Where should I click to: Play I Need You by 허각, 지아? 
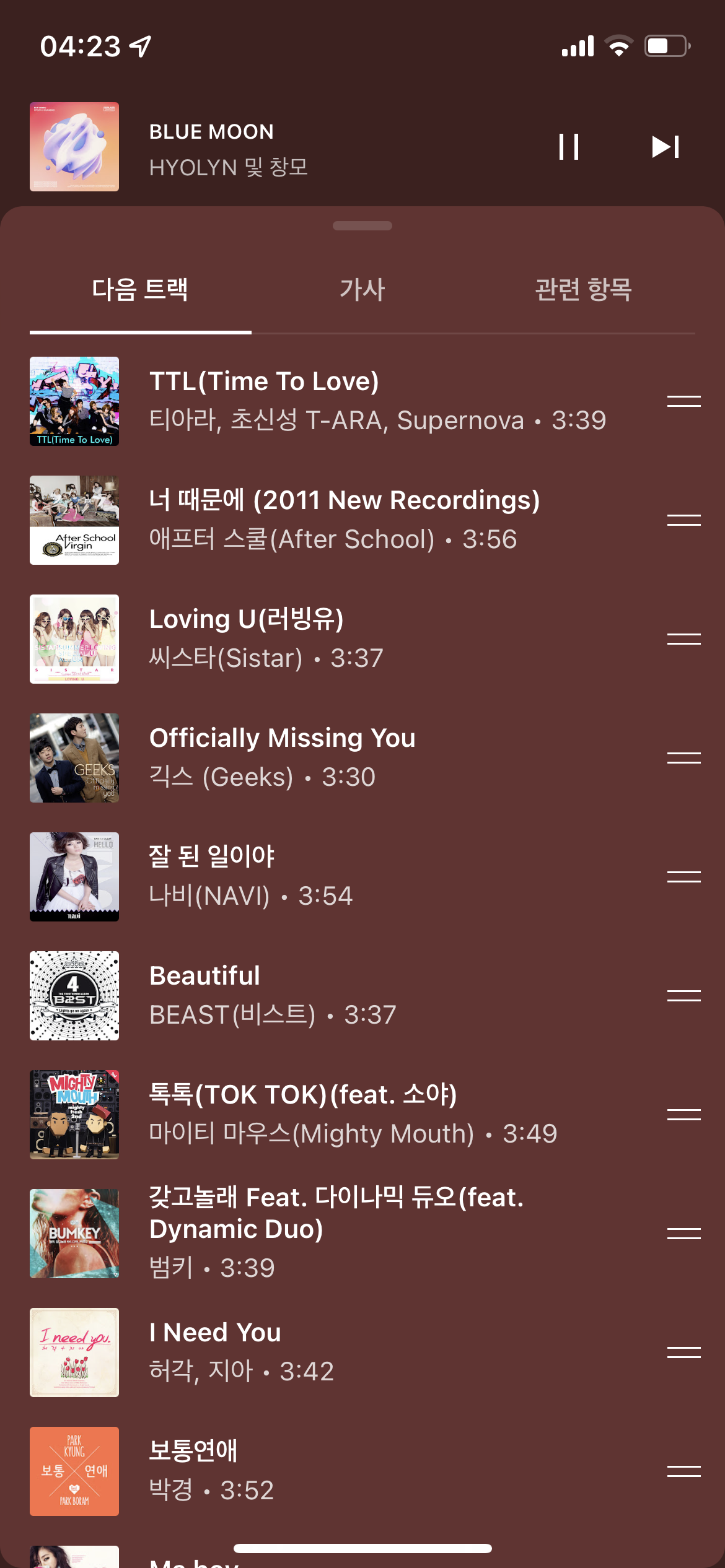pos(347,1352)
